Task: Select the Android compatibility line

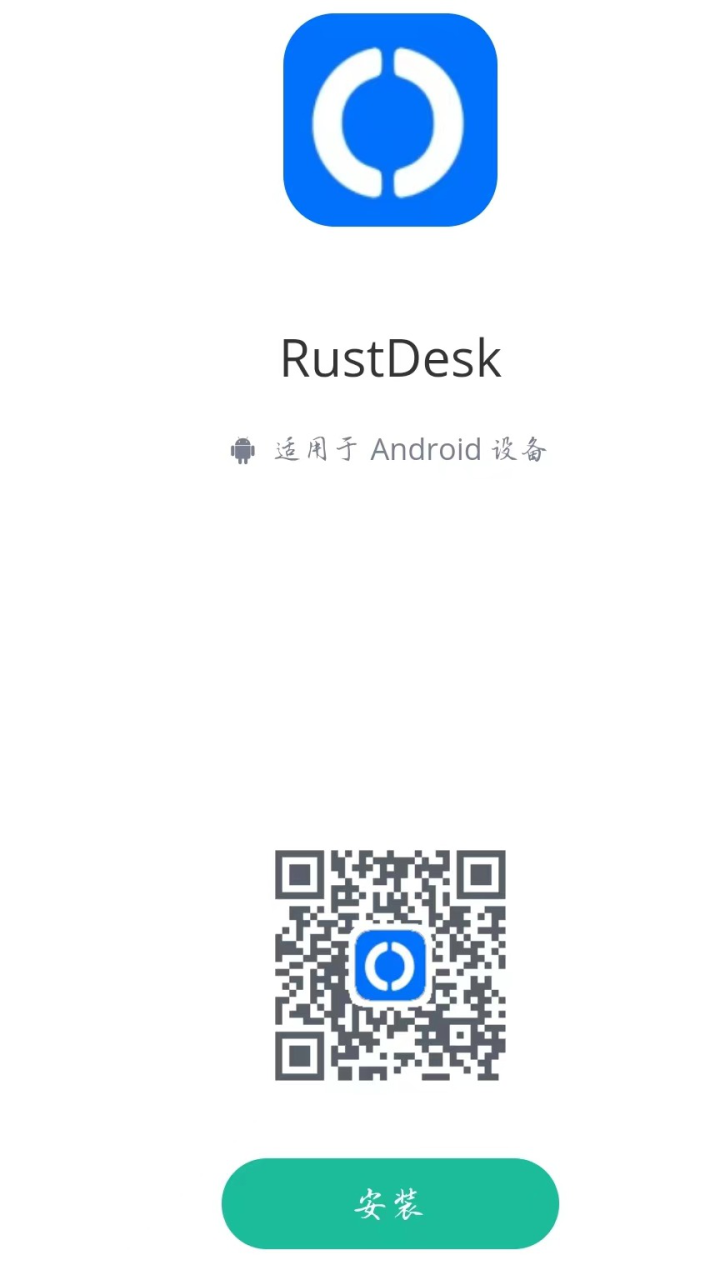Action: click(x=390, y=449)
